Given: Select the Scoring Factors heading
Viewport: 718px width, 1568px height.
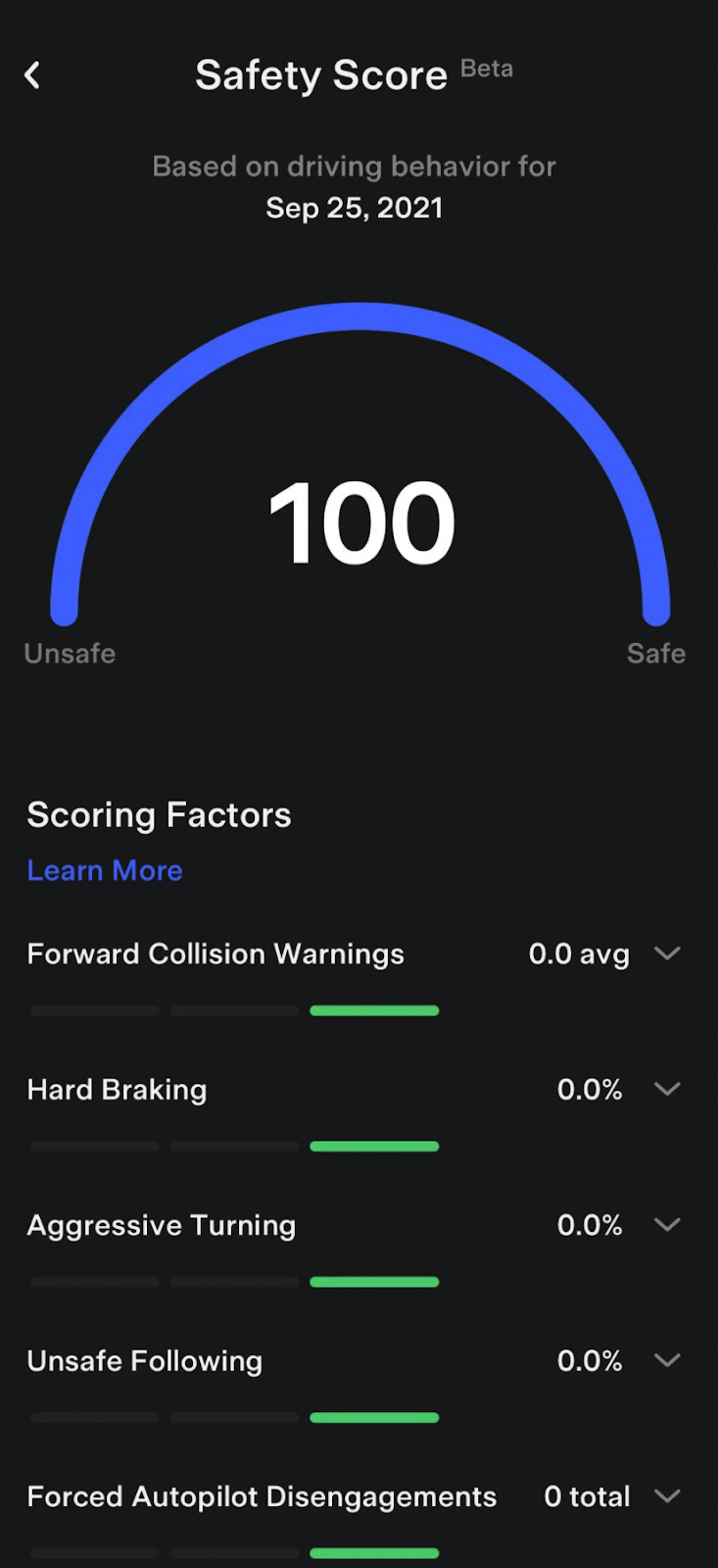Looking at the screenshot, I should tap(159, 814).
